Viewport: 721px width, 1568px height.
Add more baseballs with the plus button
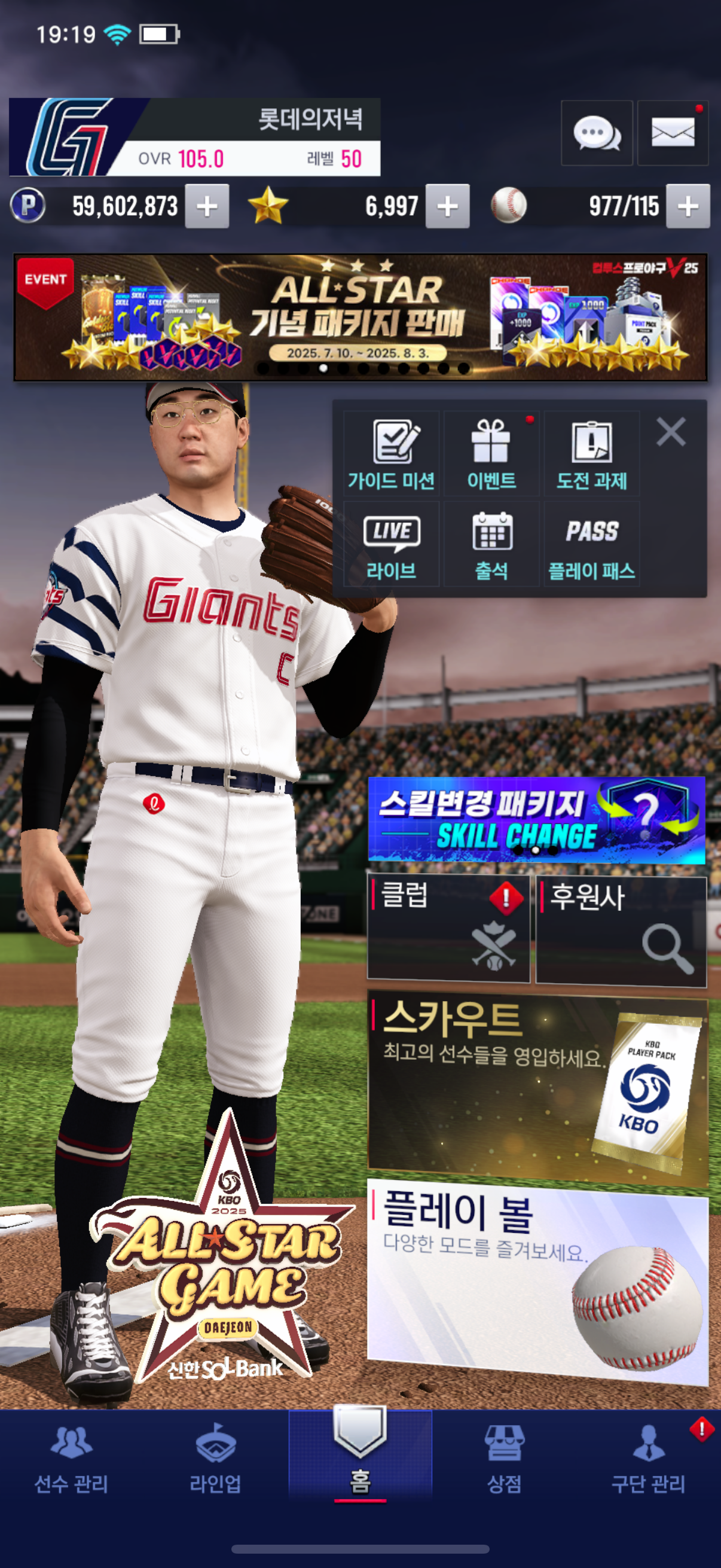[x=688, y=206]
